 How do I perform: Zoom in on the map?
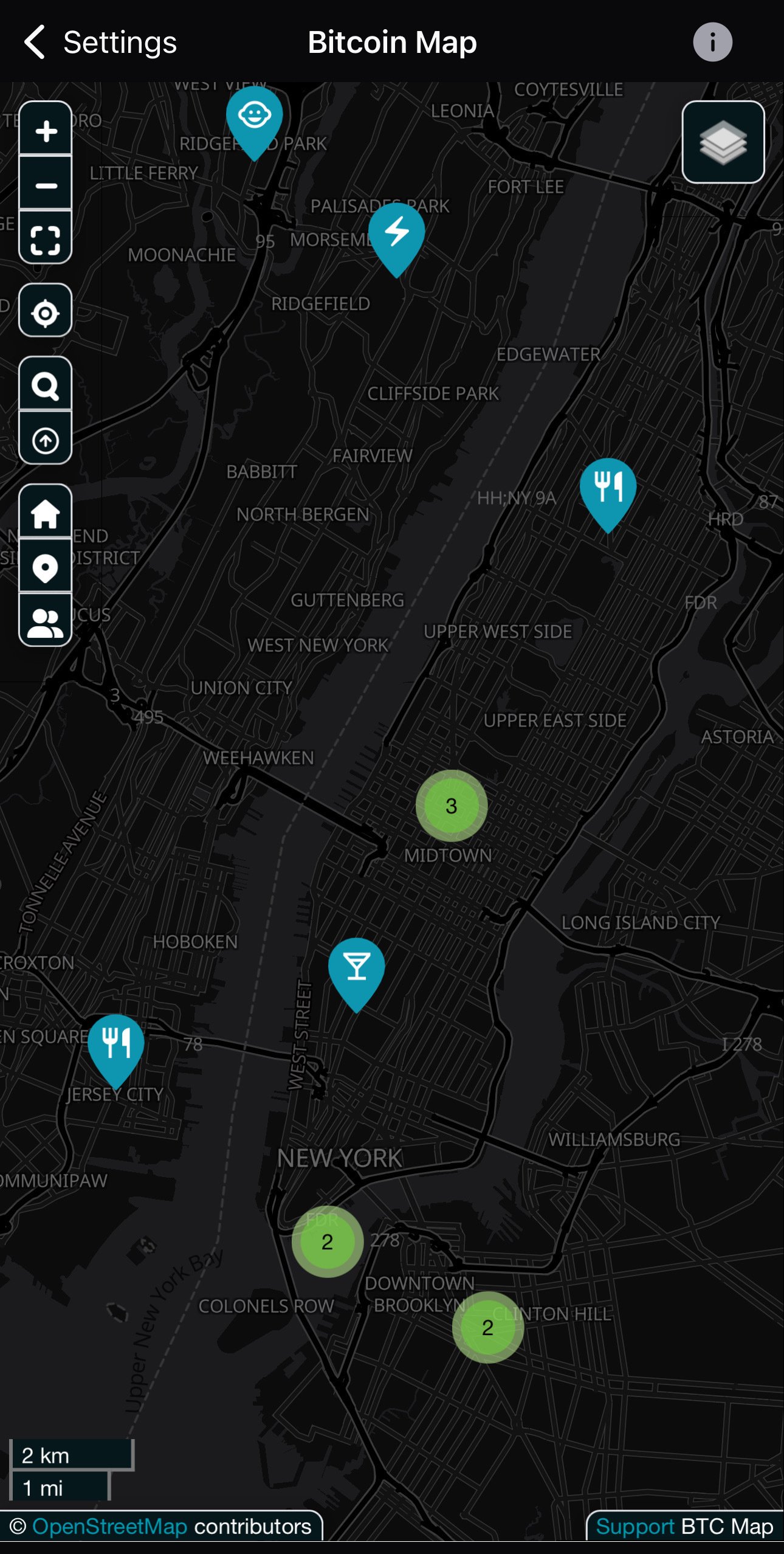click(x=46, y=131)
